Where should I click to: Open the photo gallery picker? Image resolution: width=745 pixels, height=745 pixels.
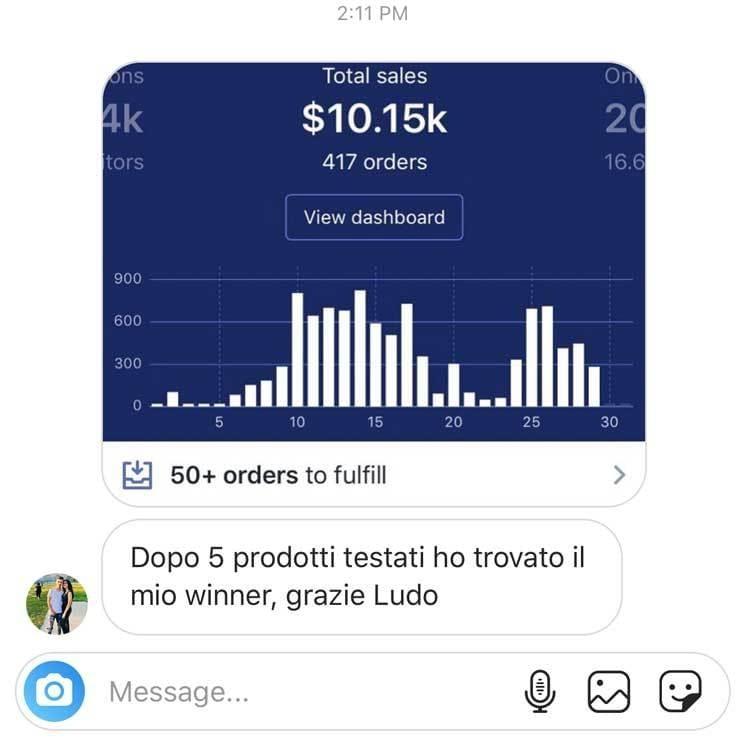[x=609, y=691]
